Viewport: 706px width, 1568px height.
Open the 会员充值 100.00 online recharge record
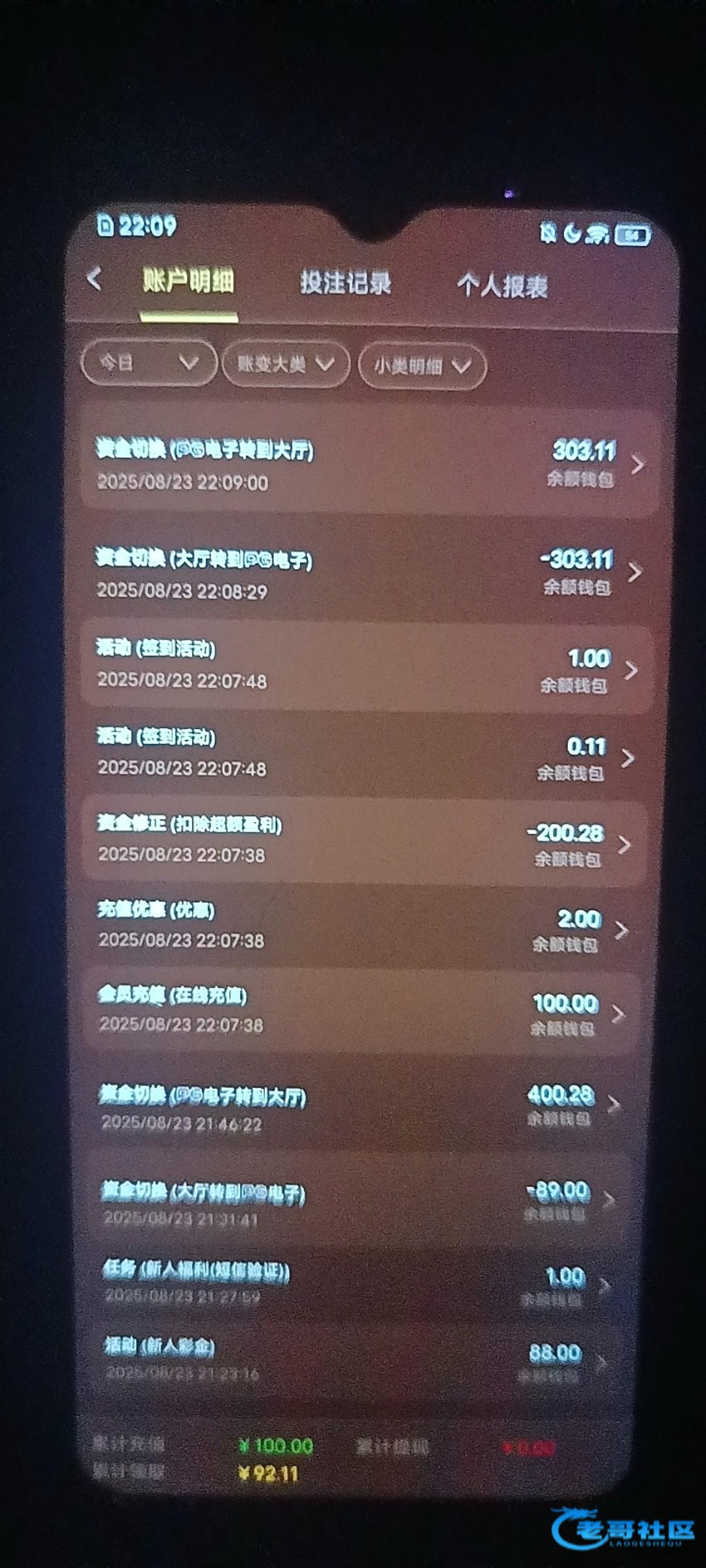coord(360,1010)
